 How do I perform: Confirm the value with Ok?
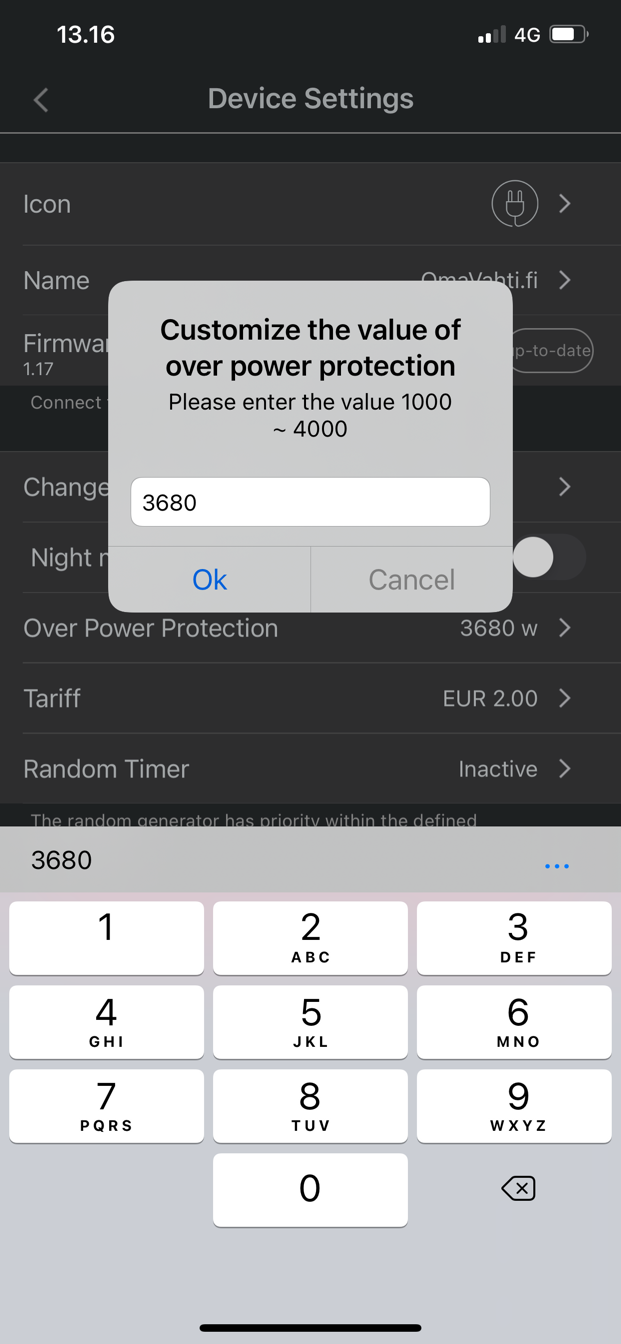[210, 579]
